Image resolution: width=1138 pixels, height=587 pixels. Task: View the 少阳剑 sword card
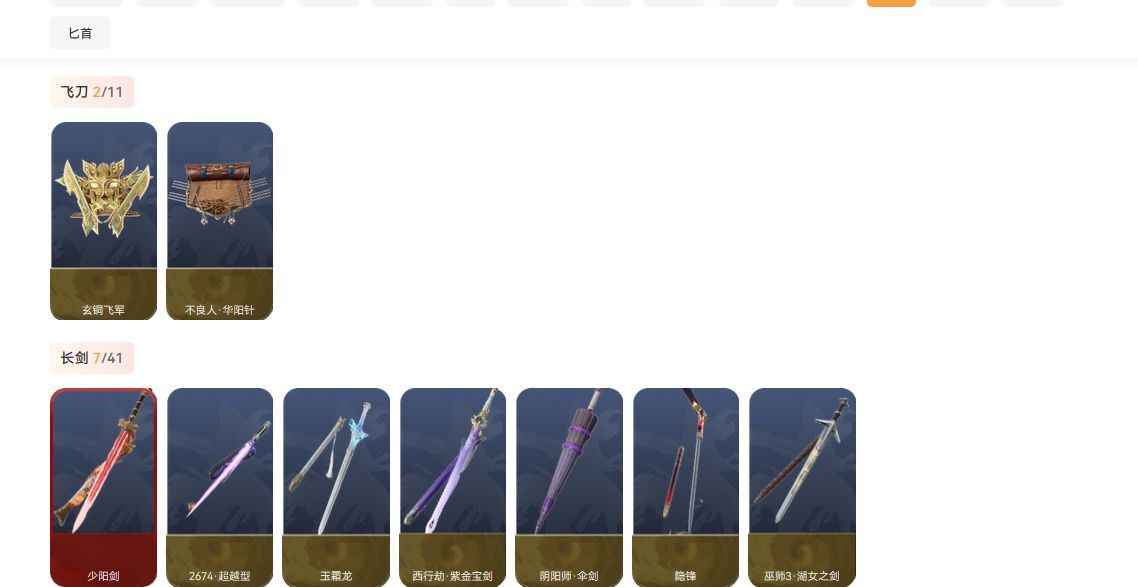pyautogui.click(x=104, y=485)
